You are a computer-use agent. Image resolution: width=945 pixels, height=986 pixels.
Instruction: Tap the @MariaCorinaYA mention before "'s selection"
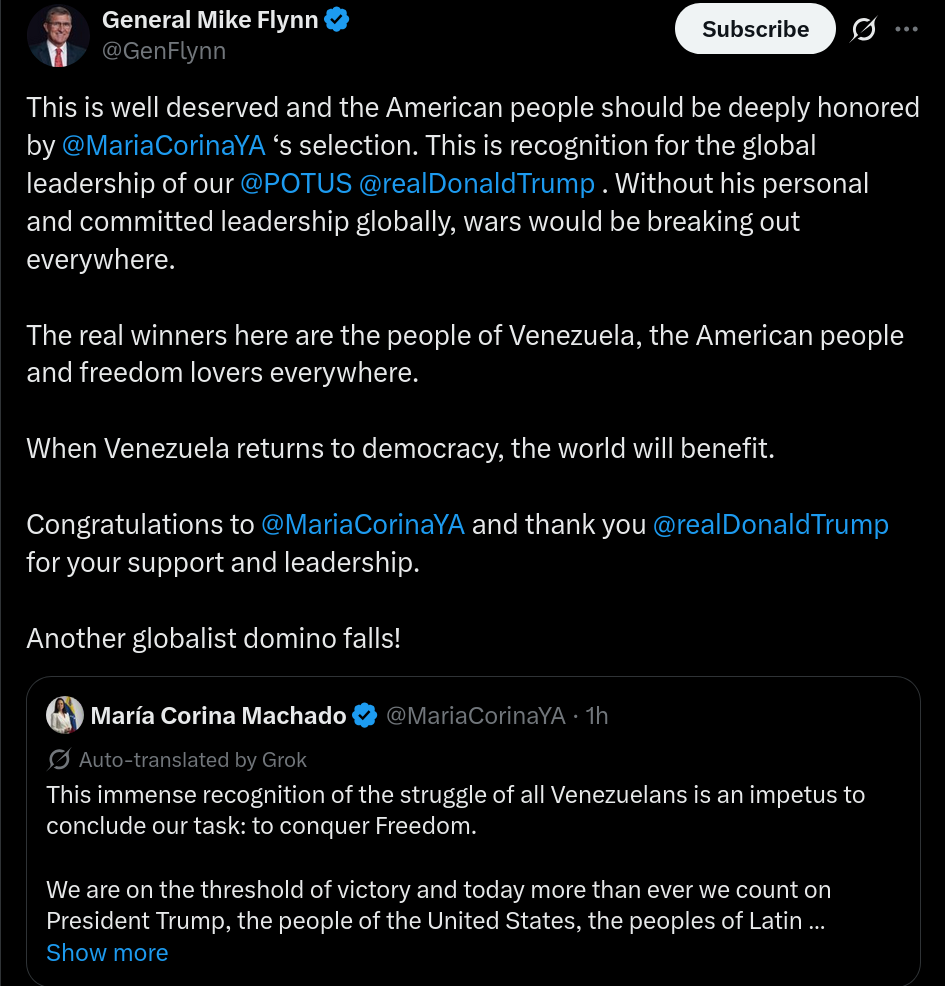coord(163,146)
